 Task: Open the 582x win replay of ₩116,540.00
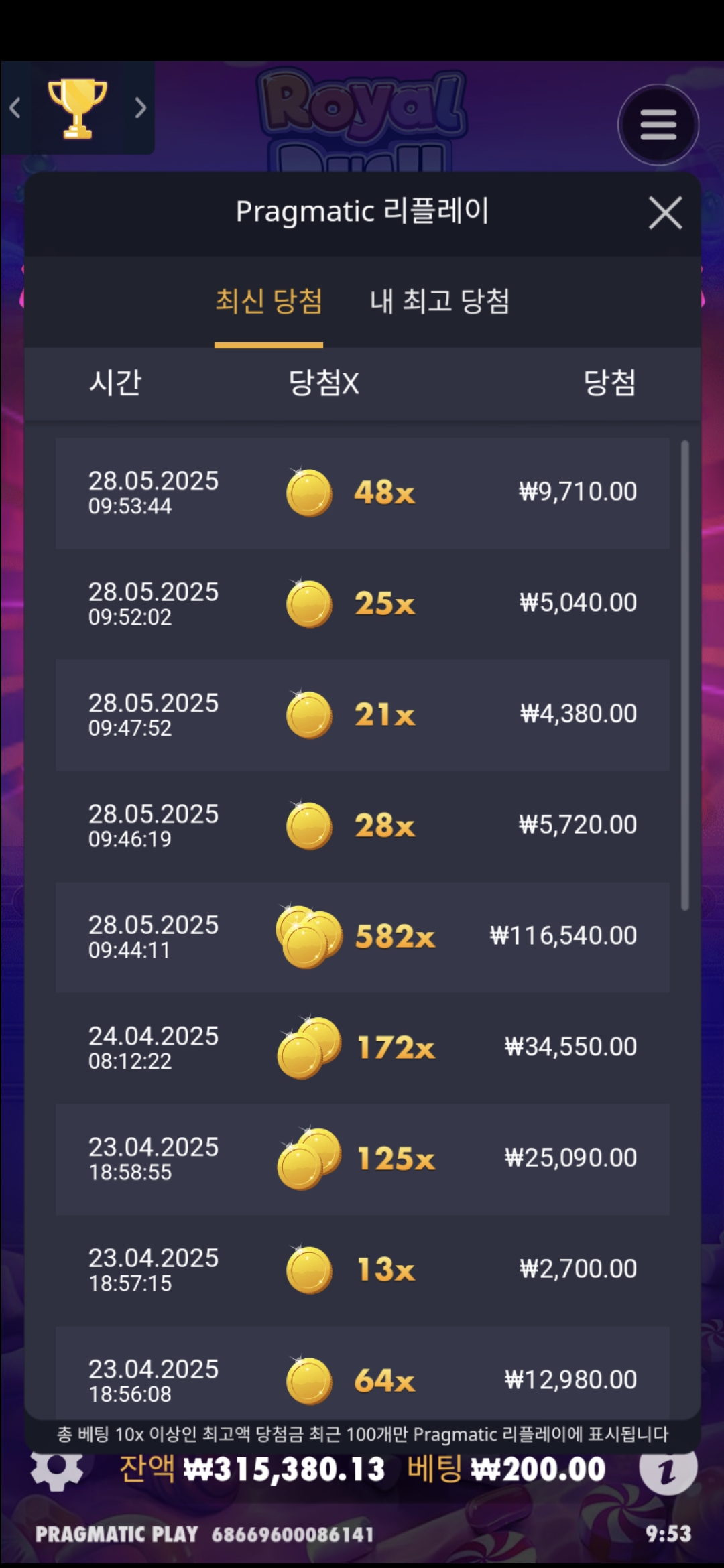pos(362,937)
